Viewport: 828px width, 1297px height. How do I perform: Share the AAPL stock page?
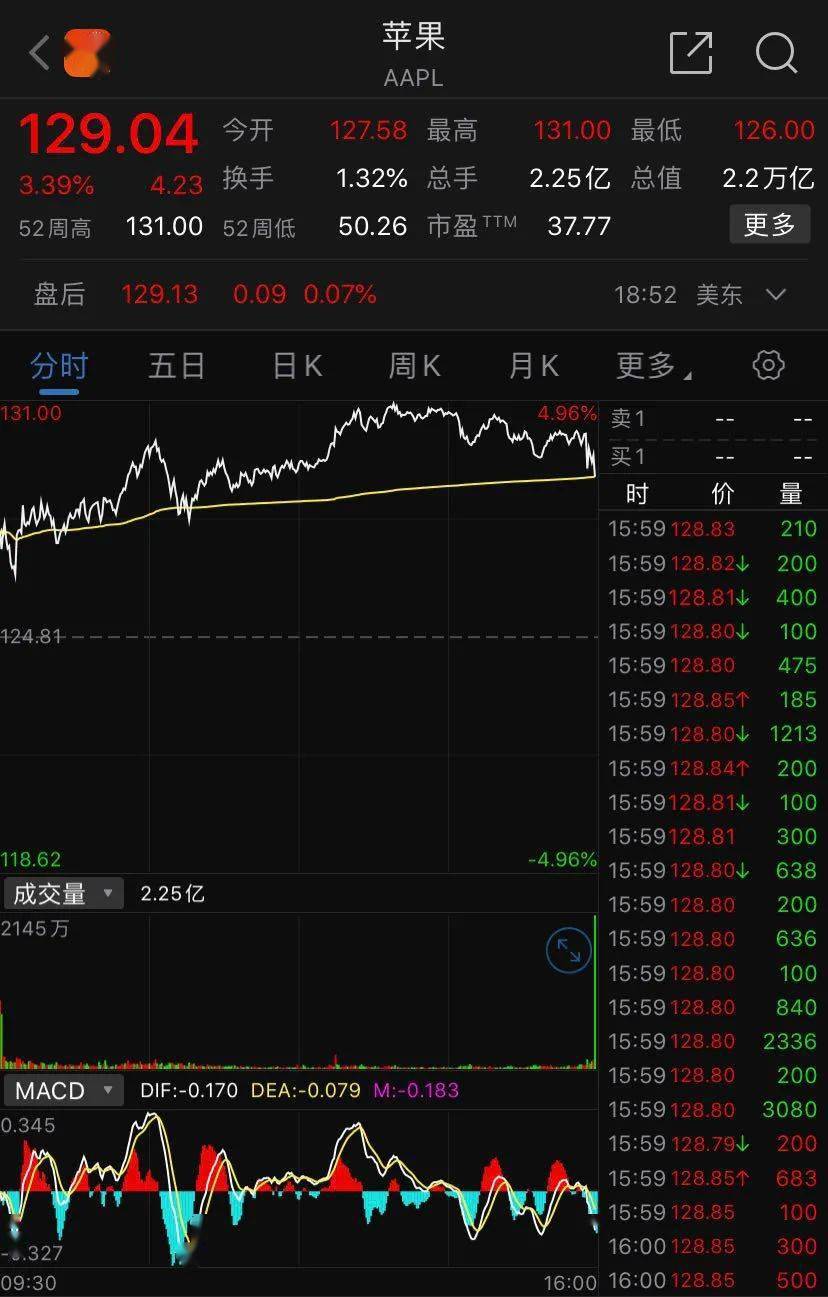point(690,52)
